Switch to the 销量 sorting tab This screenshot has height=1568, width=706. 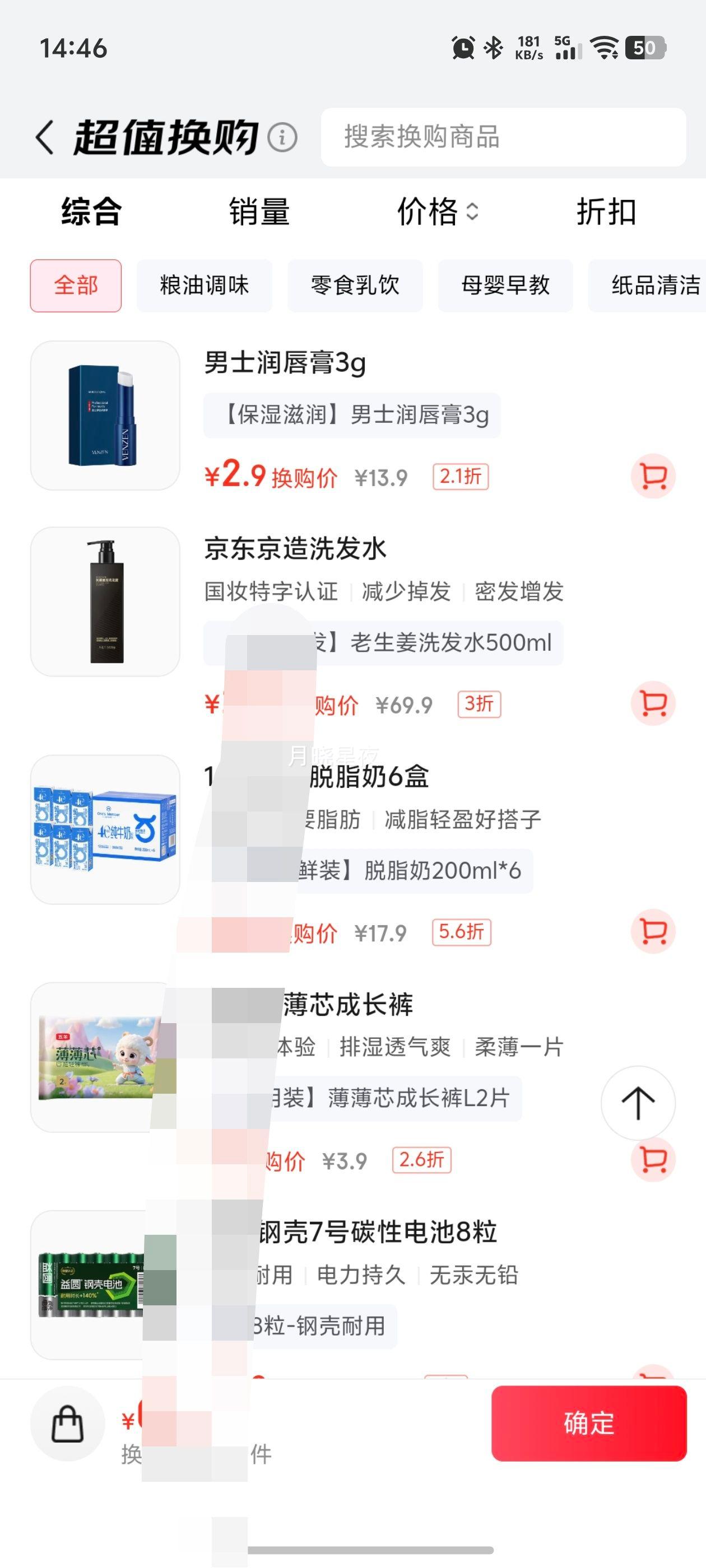(258, 212)
